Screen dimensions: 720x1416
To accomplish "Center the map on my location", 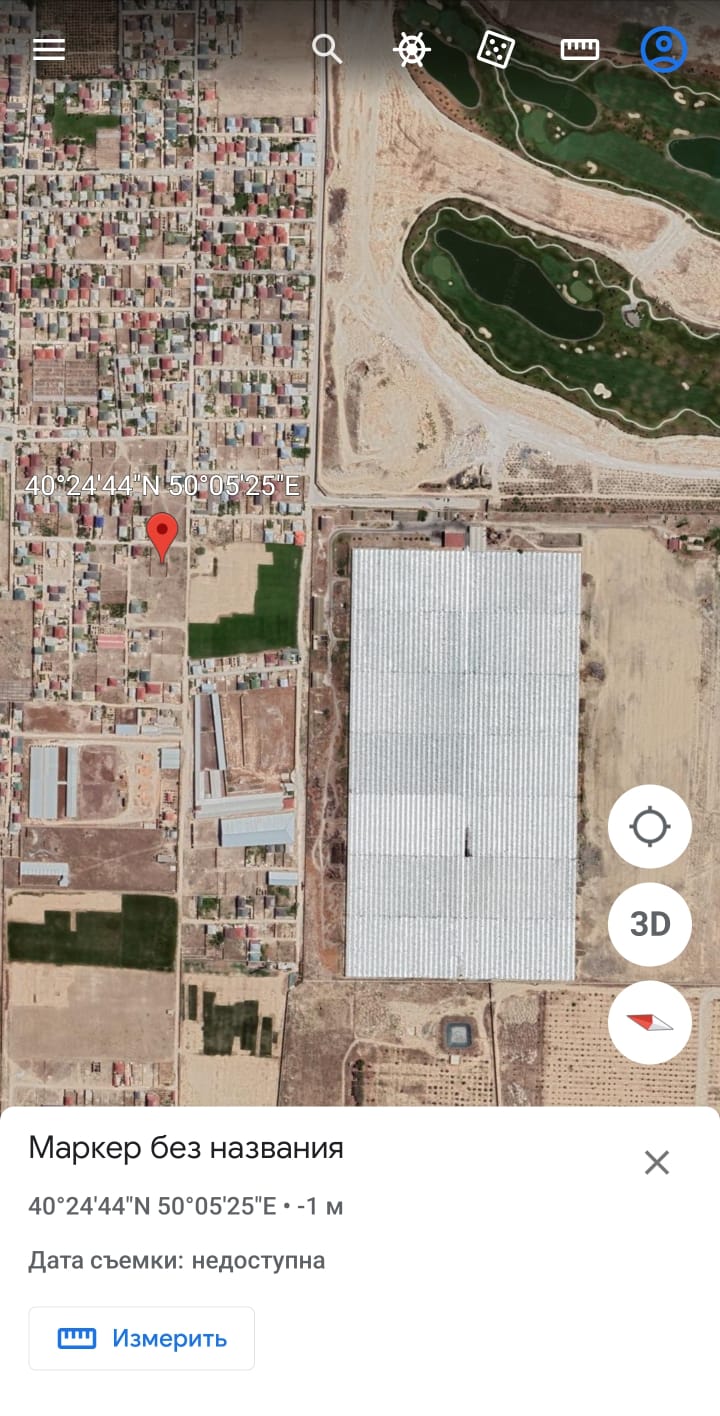I will (650, 827).
